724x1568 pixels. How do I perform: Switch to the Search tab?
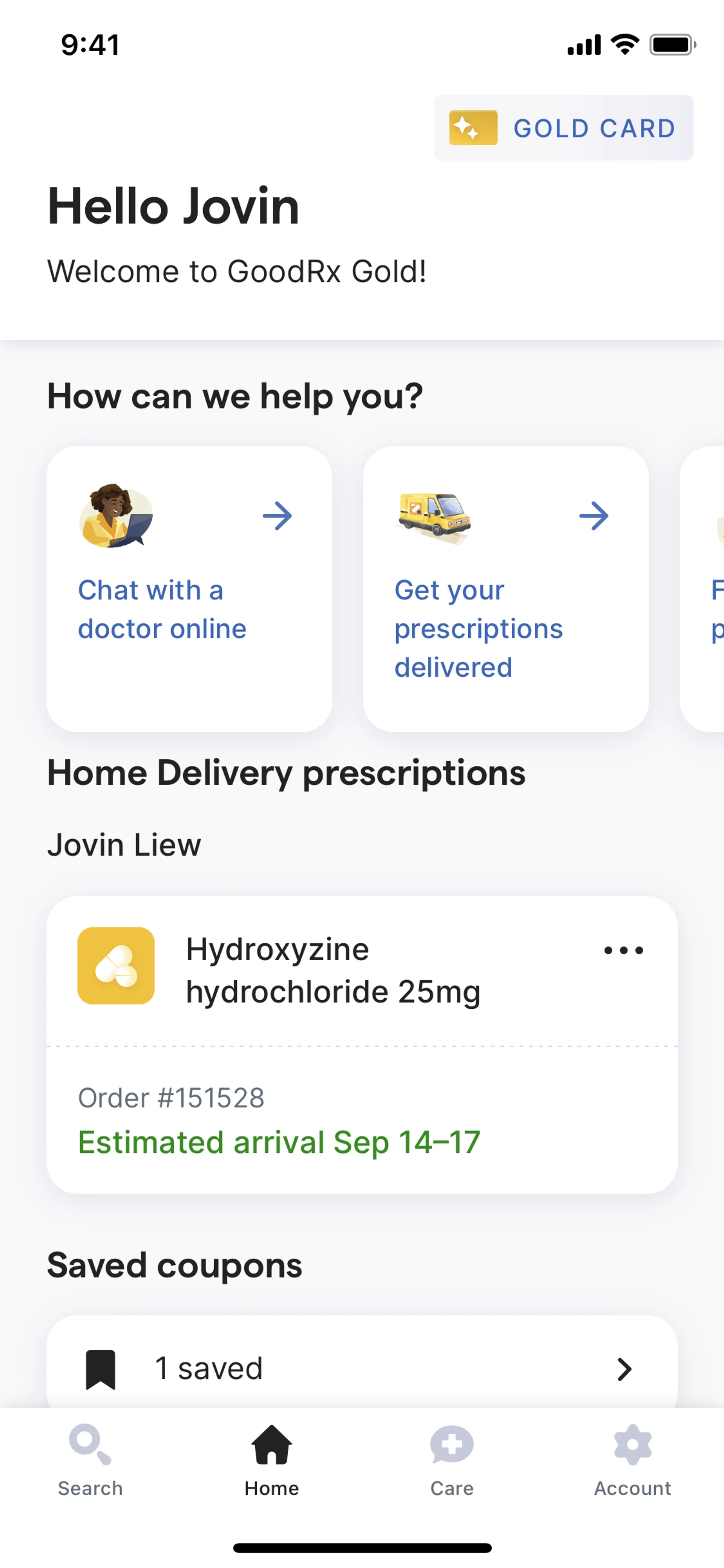[x=90, y=1460]
